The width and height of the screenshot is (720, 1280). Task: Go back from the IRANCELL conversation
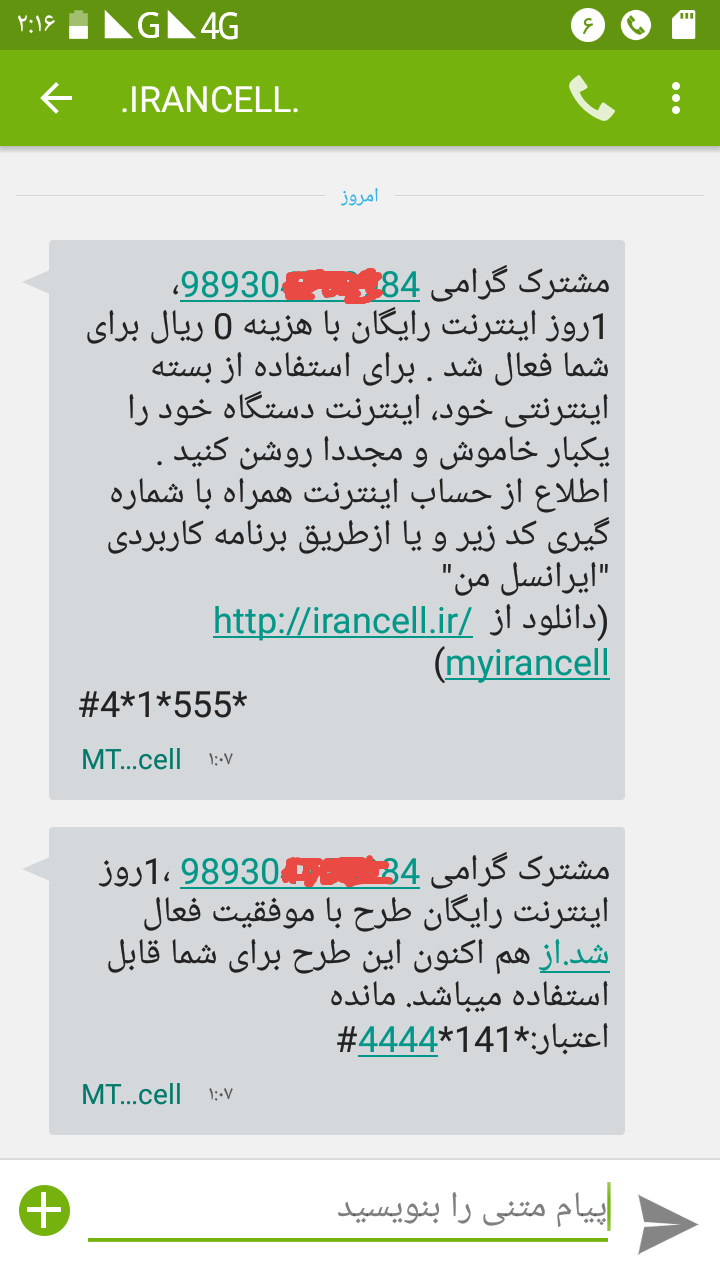[56, 99]
